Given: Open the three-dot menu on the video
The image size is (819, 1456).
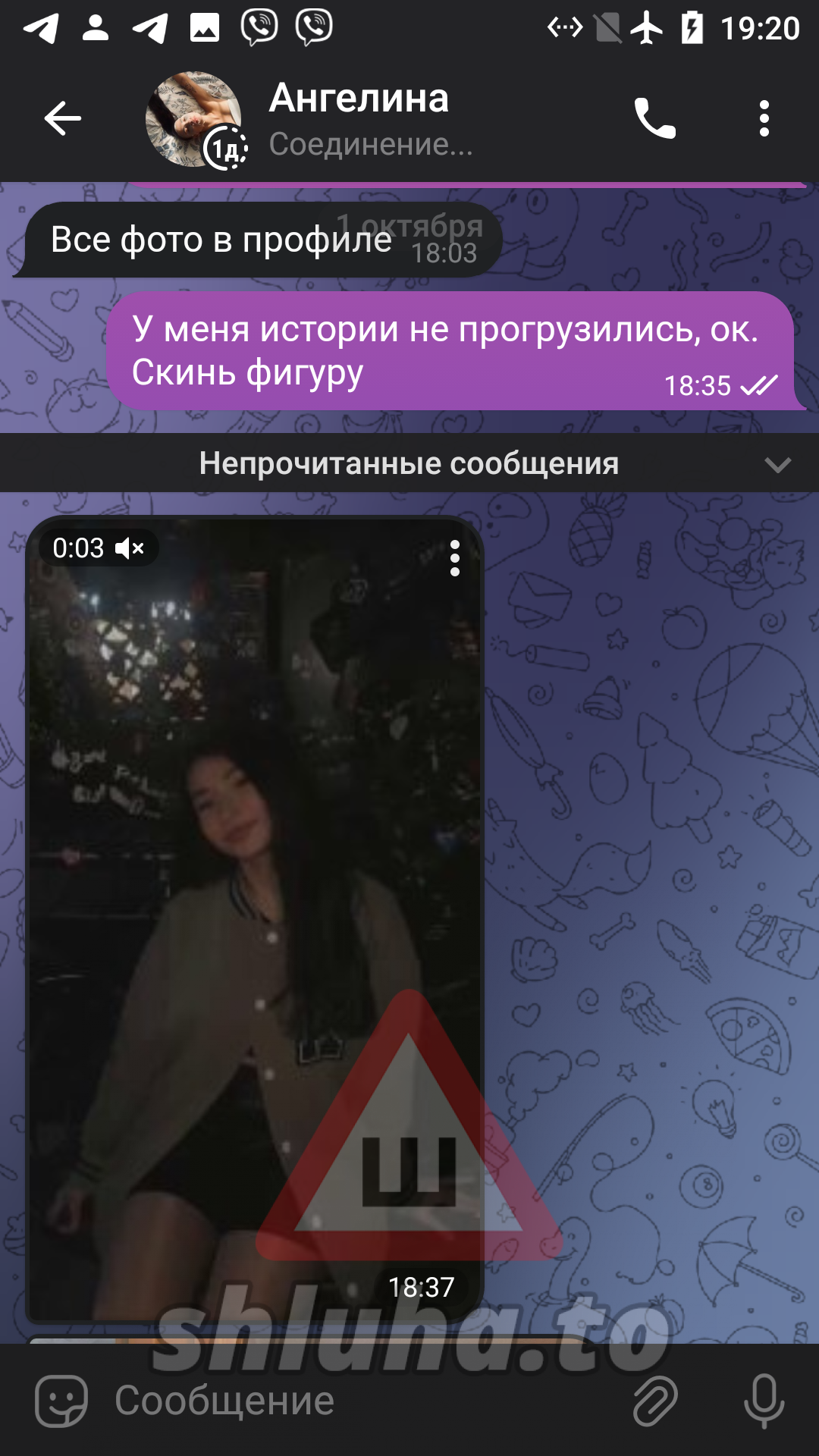Looking at the screenshot, I should [454, 558].
